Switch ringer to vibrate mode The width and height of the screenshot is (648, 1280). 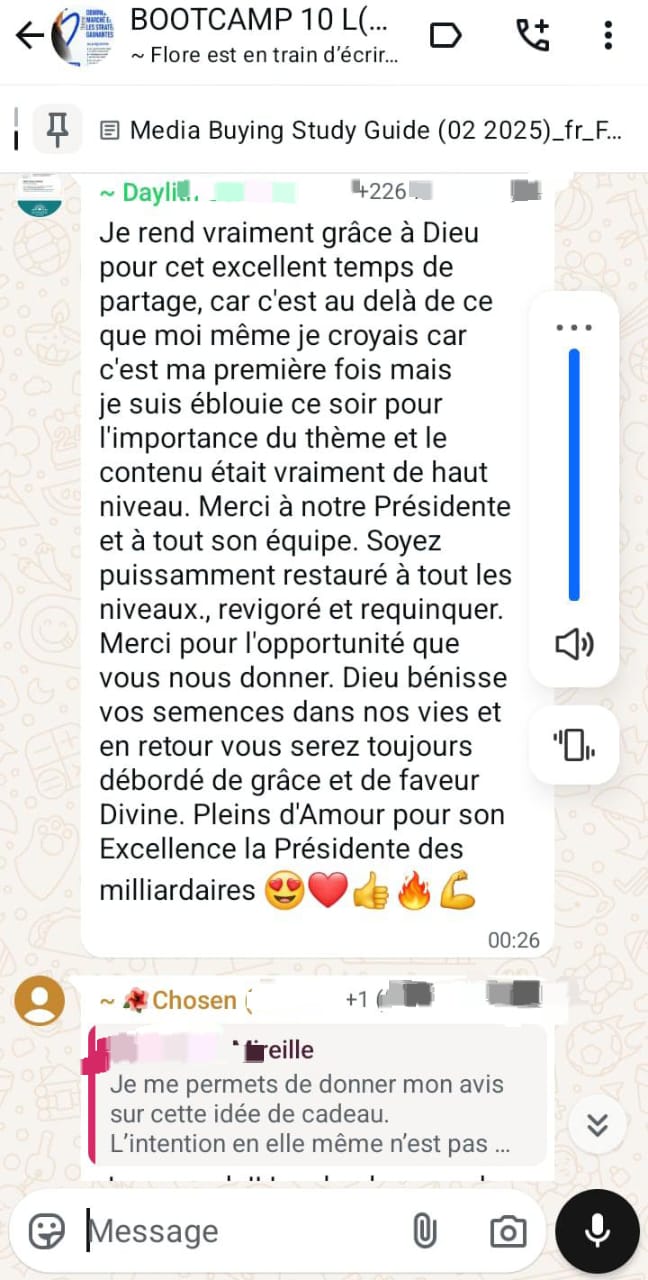click(x=574, y=744)
